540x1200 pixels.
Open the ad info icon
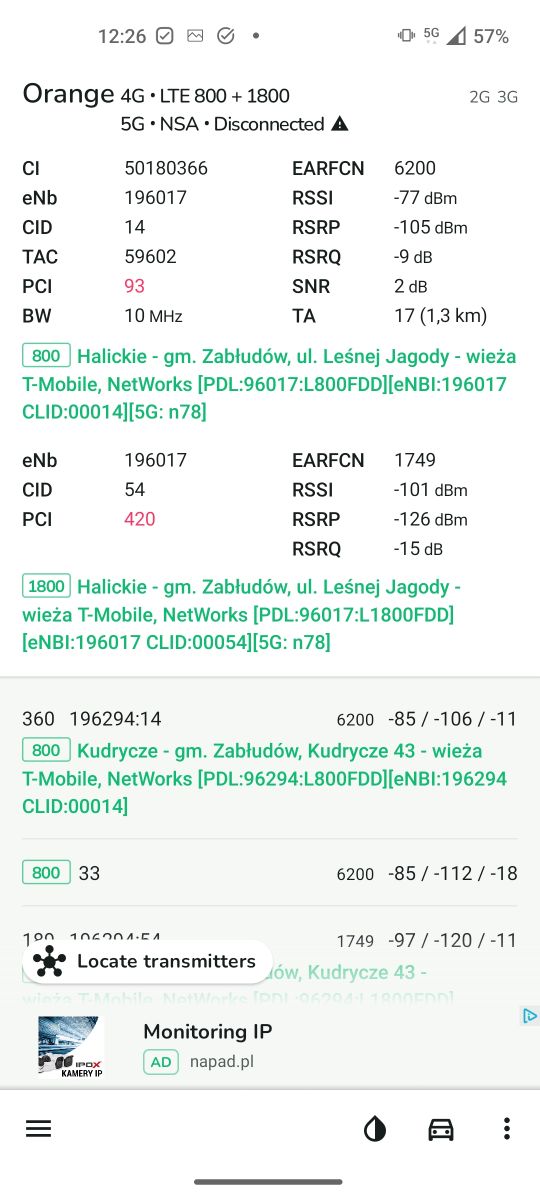(530, 1016)
